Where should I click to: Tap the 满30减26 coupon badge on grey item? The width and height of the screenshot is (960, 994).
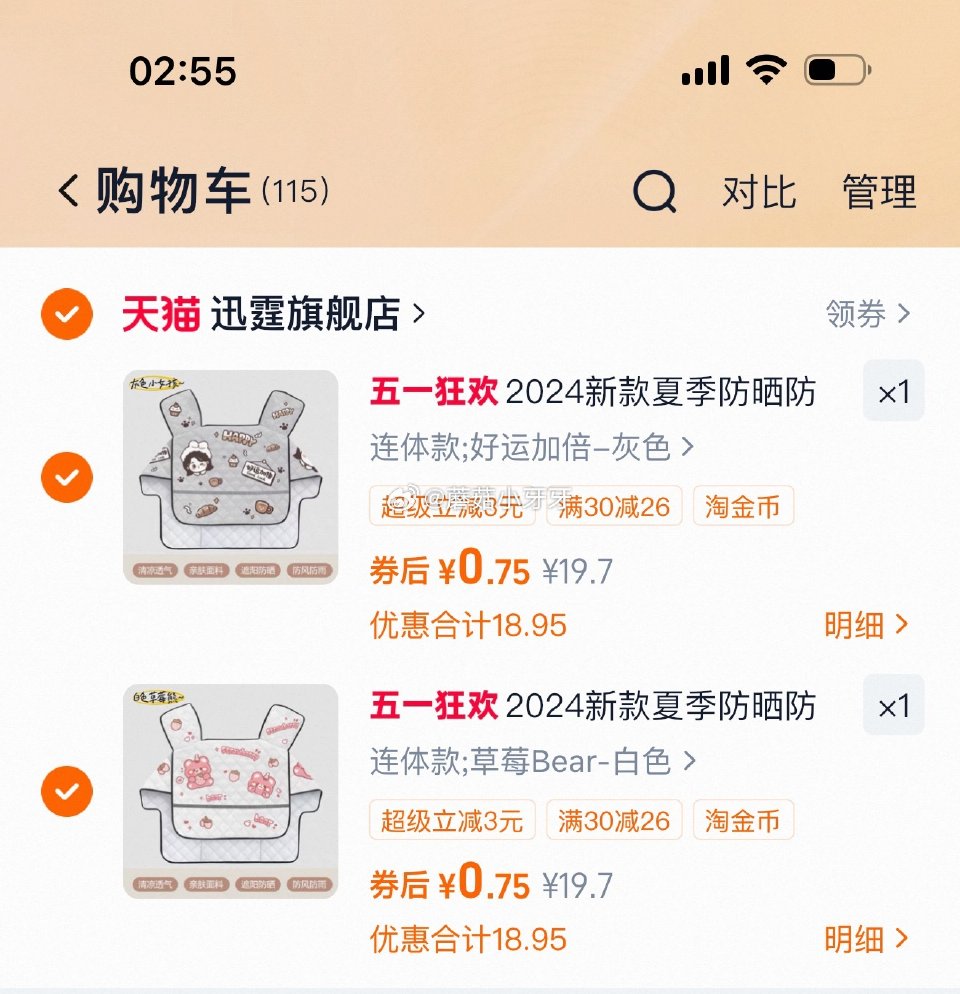pos(614,507)
